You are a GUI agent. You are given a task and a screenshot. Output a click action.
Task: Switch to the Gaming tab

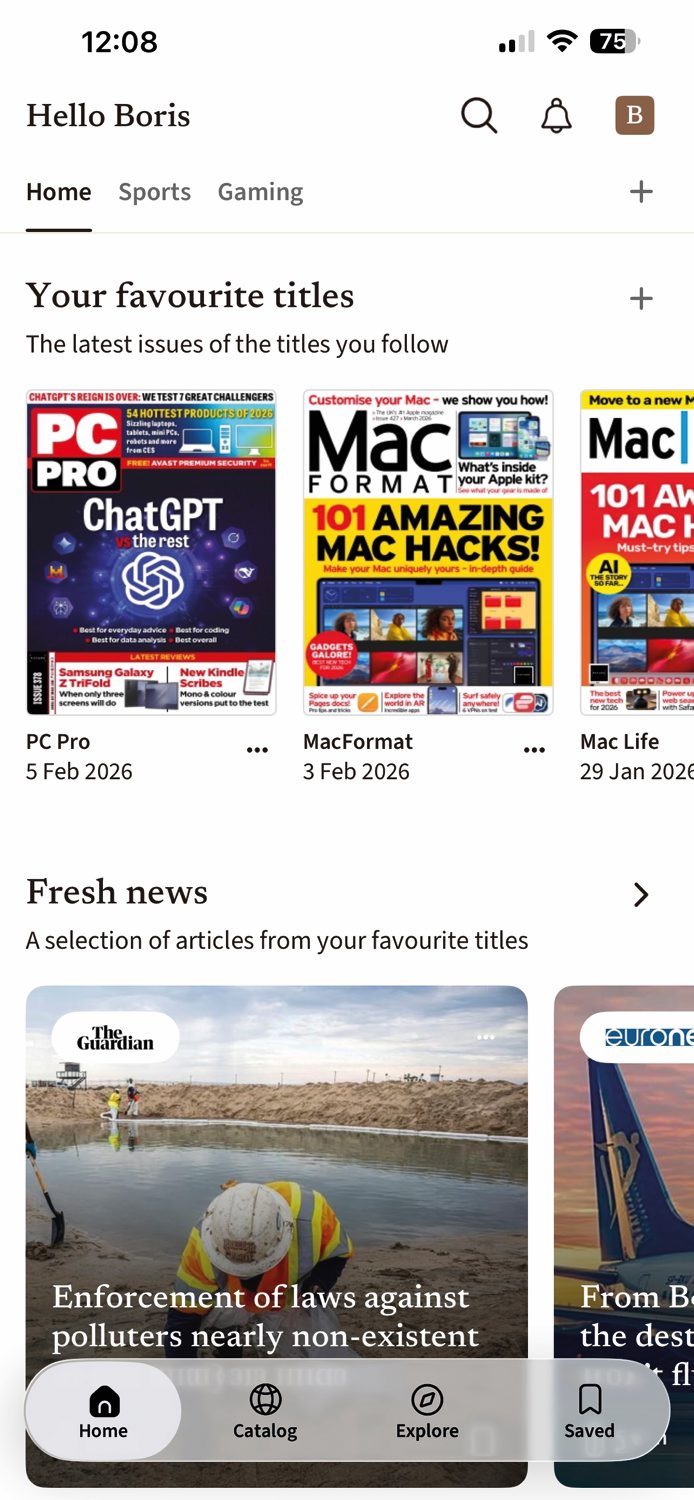tap(260, 192)
